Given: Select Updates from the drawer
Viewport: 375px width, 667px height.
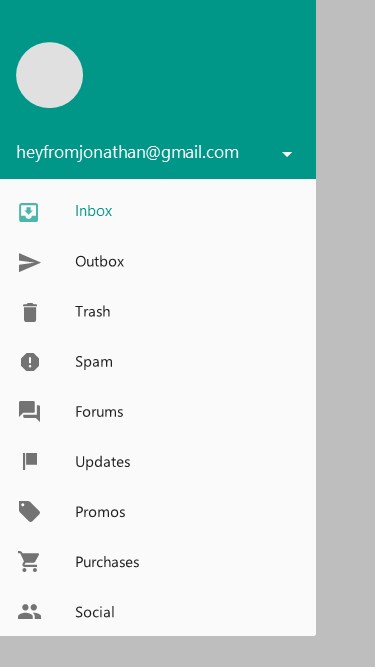Looking at the screenshot, I should point(158,462).
